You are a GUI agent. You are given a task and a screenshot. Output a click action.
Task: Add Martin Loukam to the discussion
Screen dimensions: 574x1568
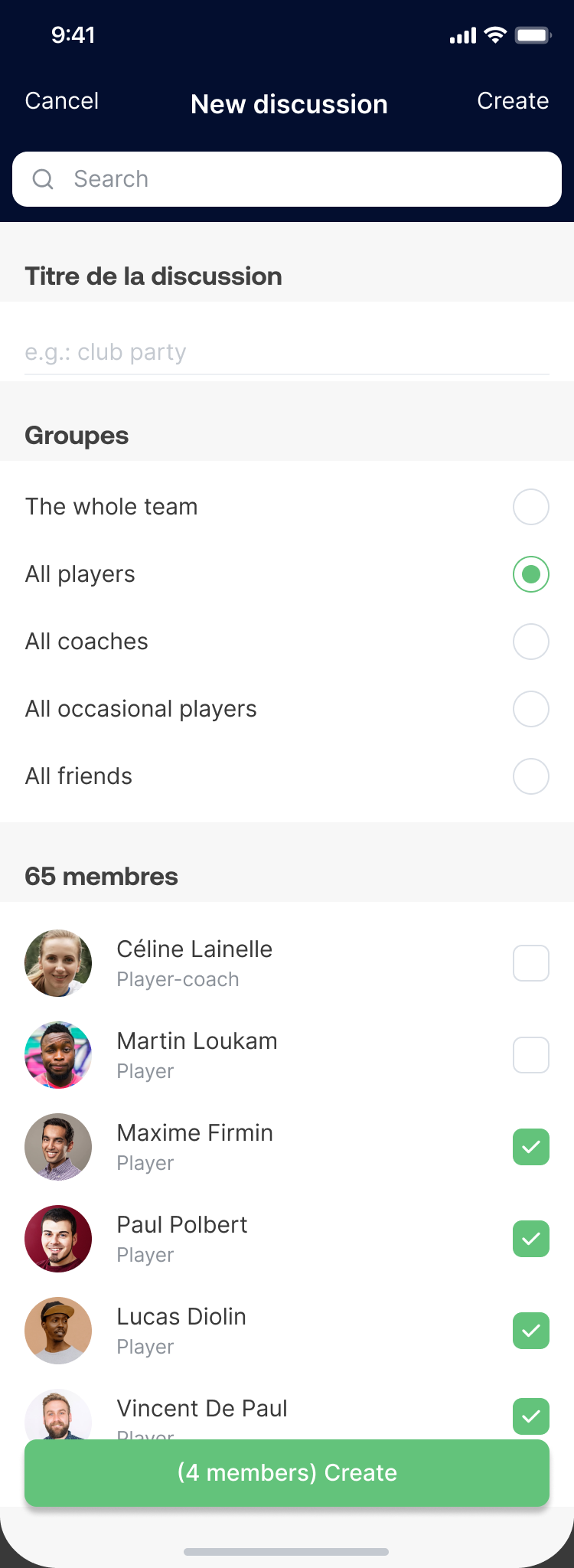click(x=530, y=1055)
